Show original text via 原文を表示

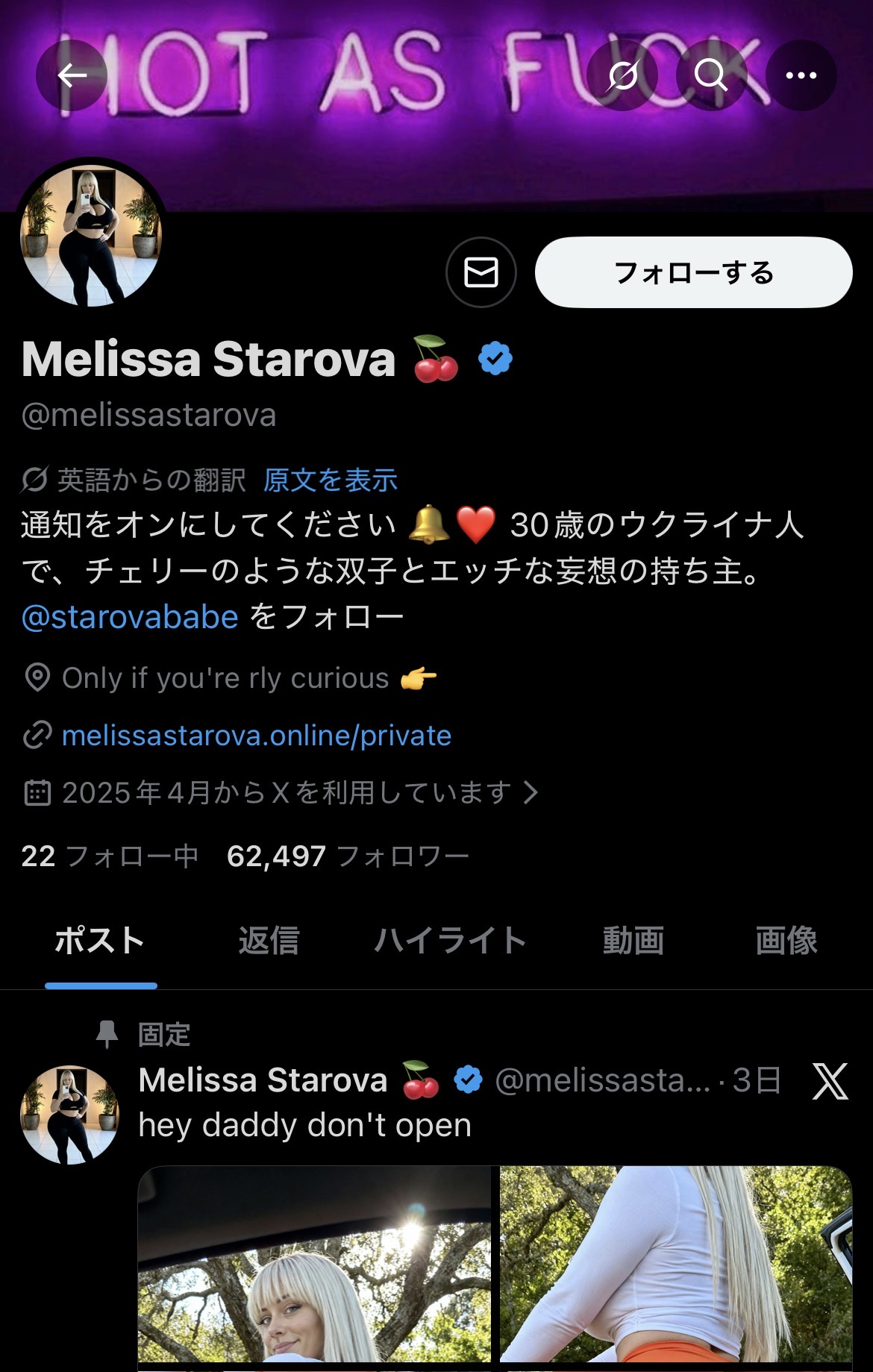(x=331, y=480)
